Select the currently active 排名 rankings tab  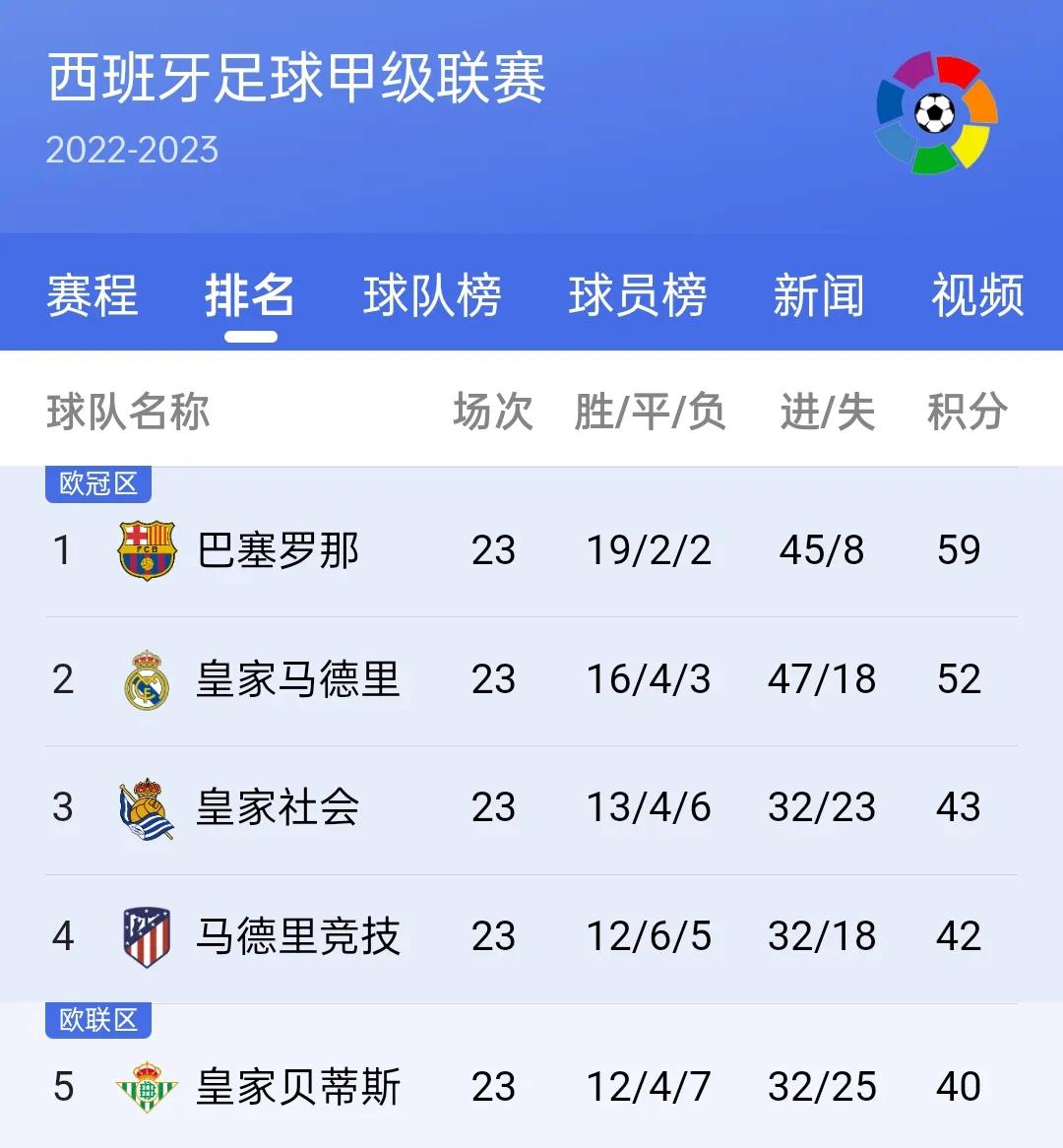tap(249, 296)
